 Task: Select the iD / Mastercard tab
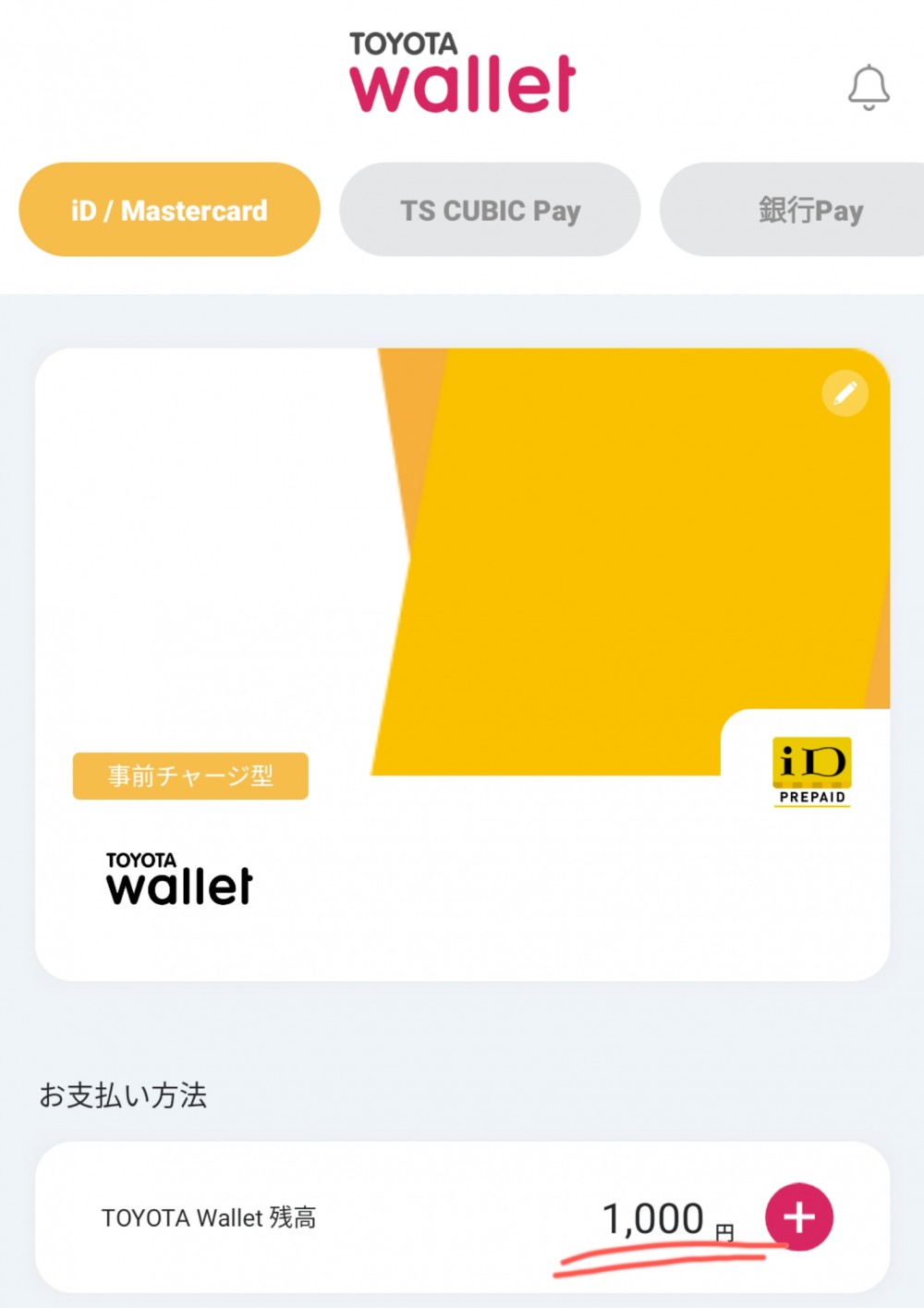pos(169,210)
